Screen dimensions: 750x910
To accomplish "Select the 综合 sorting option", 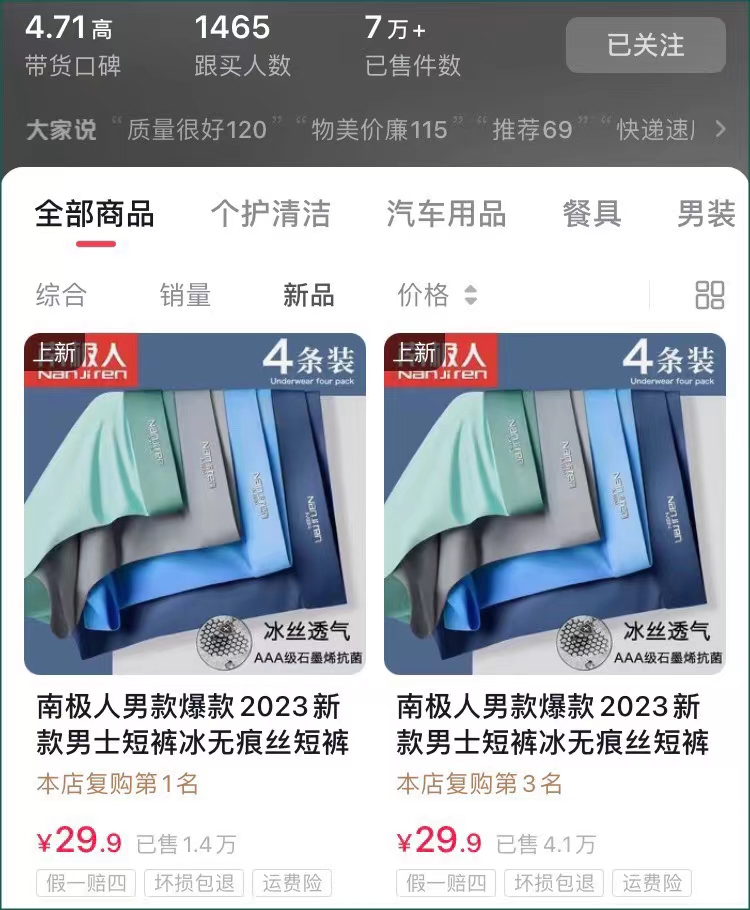I will click(62, 292).
